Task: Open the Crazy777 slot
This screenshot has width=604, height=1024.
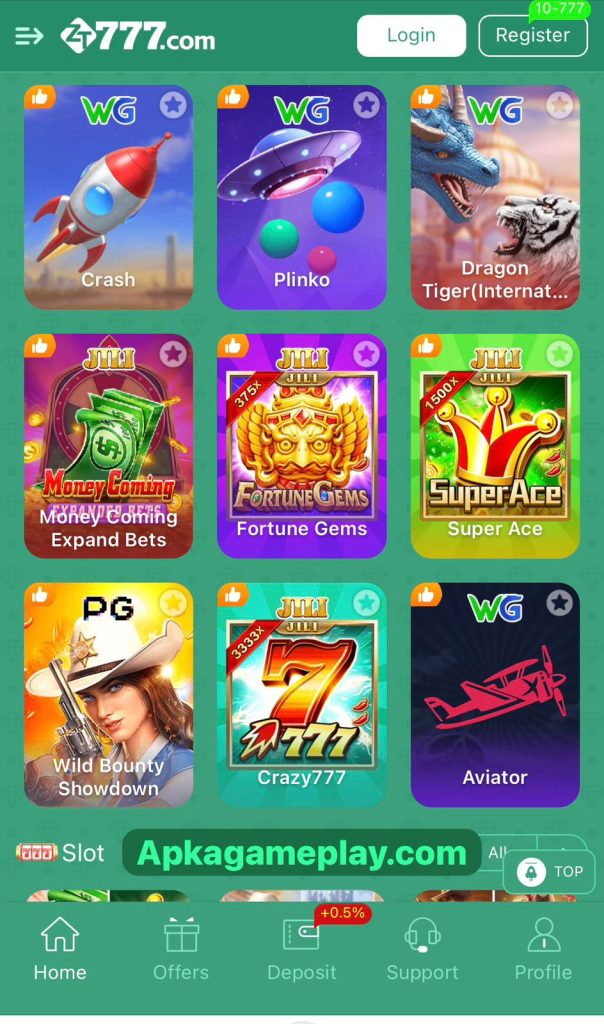Action: (x=301, y=695)
